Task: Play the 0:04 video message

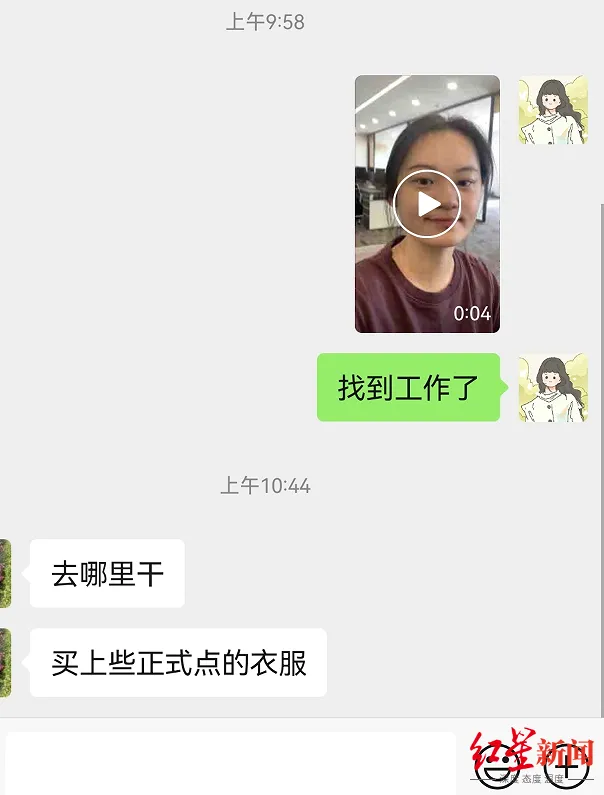Action: point(427,204)
